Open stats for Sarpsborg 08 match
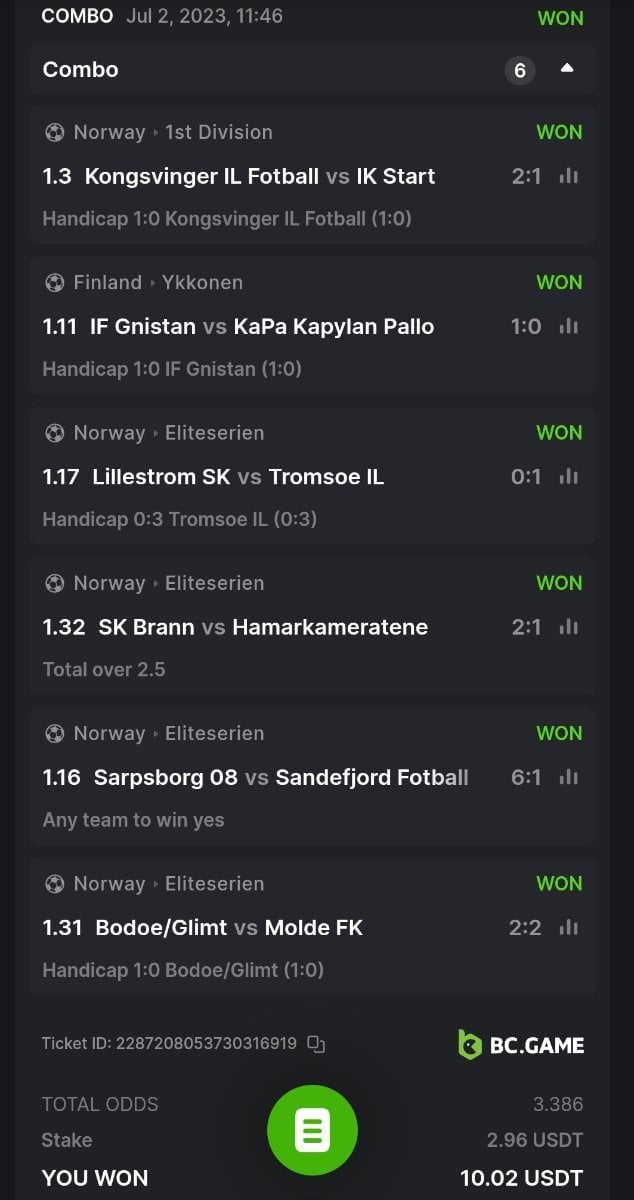This screenshot has width=634, height=1200. point(569,777)
